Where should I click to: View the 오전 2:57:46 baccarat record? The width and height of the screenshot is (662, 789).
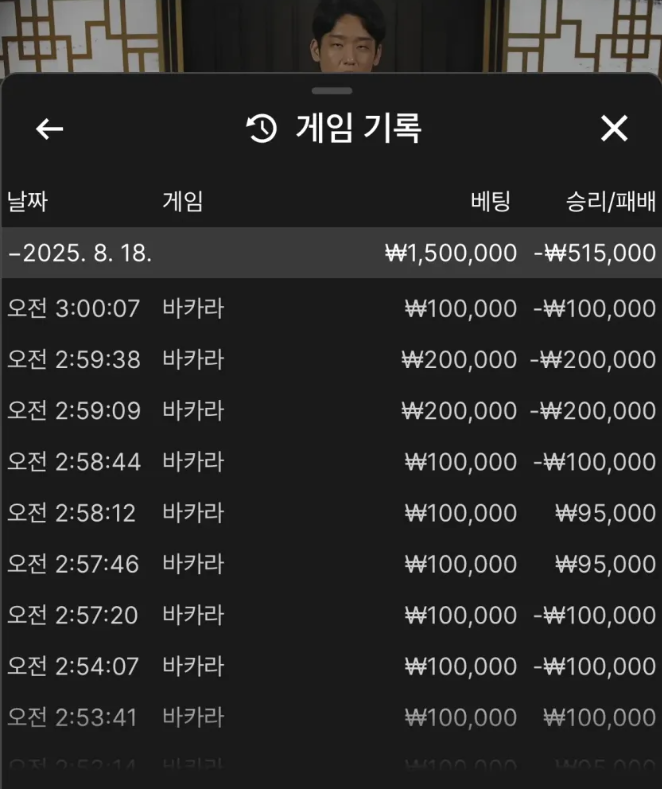(x=330, y=564)
